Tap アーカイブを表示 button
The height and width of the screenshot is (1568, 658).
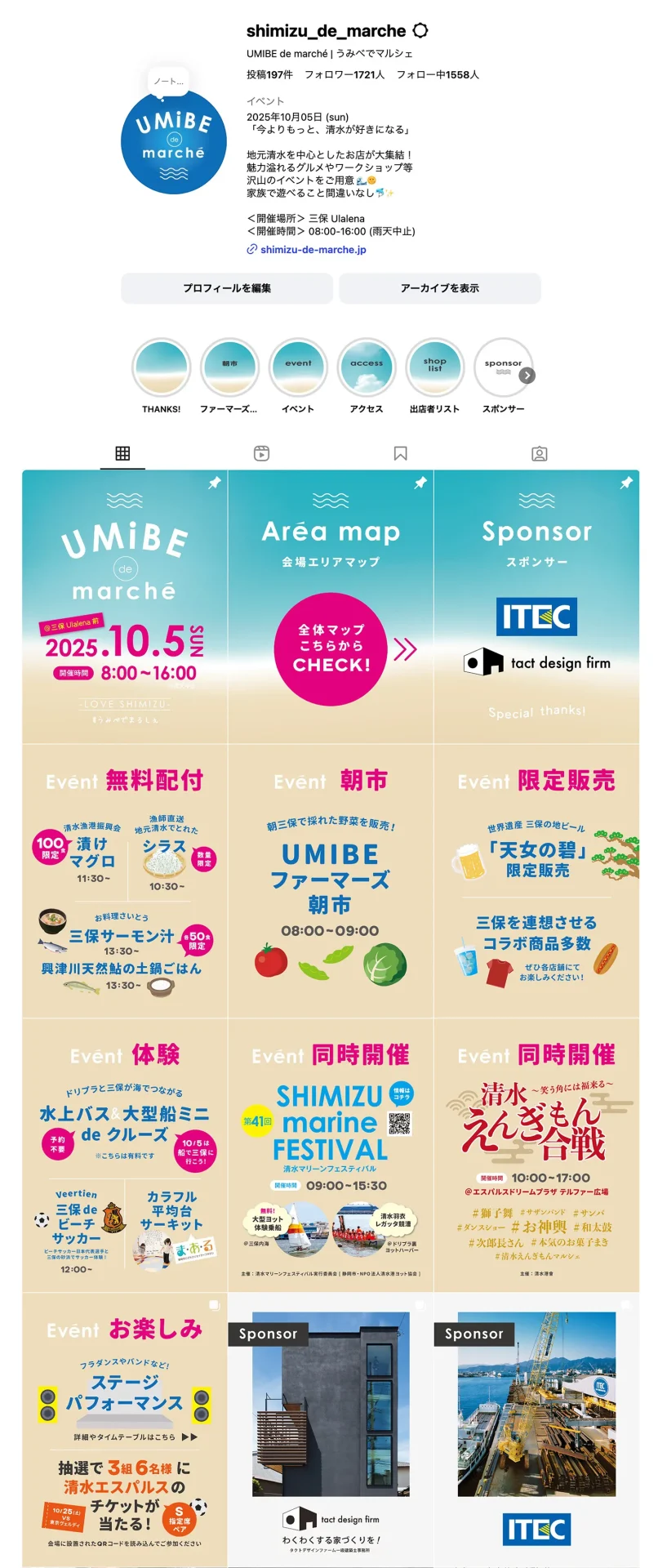(x=439, y=288)
